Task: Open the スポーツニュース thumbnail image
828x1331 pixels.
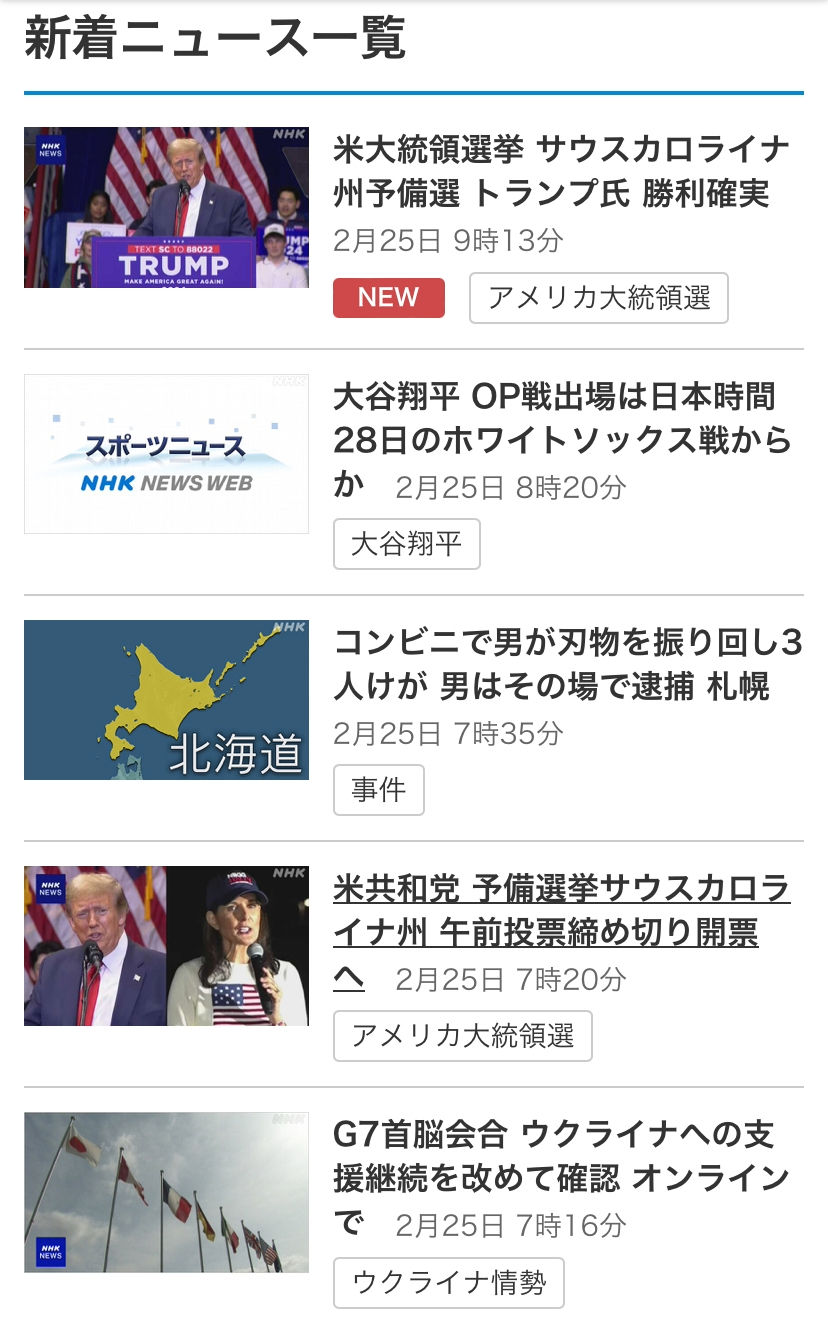Action: pos(166,454)
